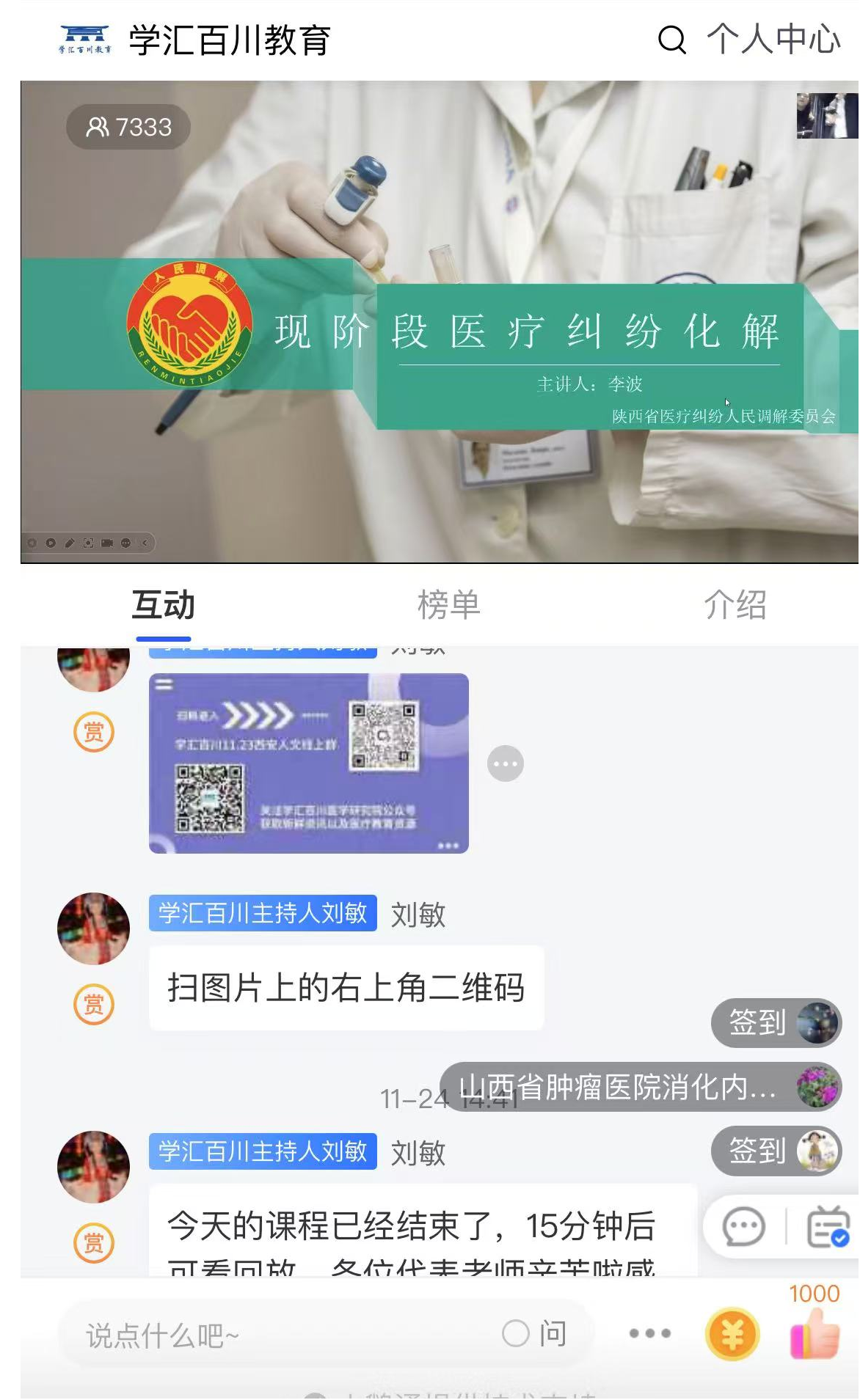This screenshot has height=1400, width=860.
Task: Open the check-in calendar icon
Action: 828,1227
